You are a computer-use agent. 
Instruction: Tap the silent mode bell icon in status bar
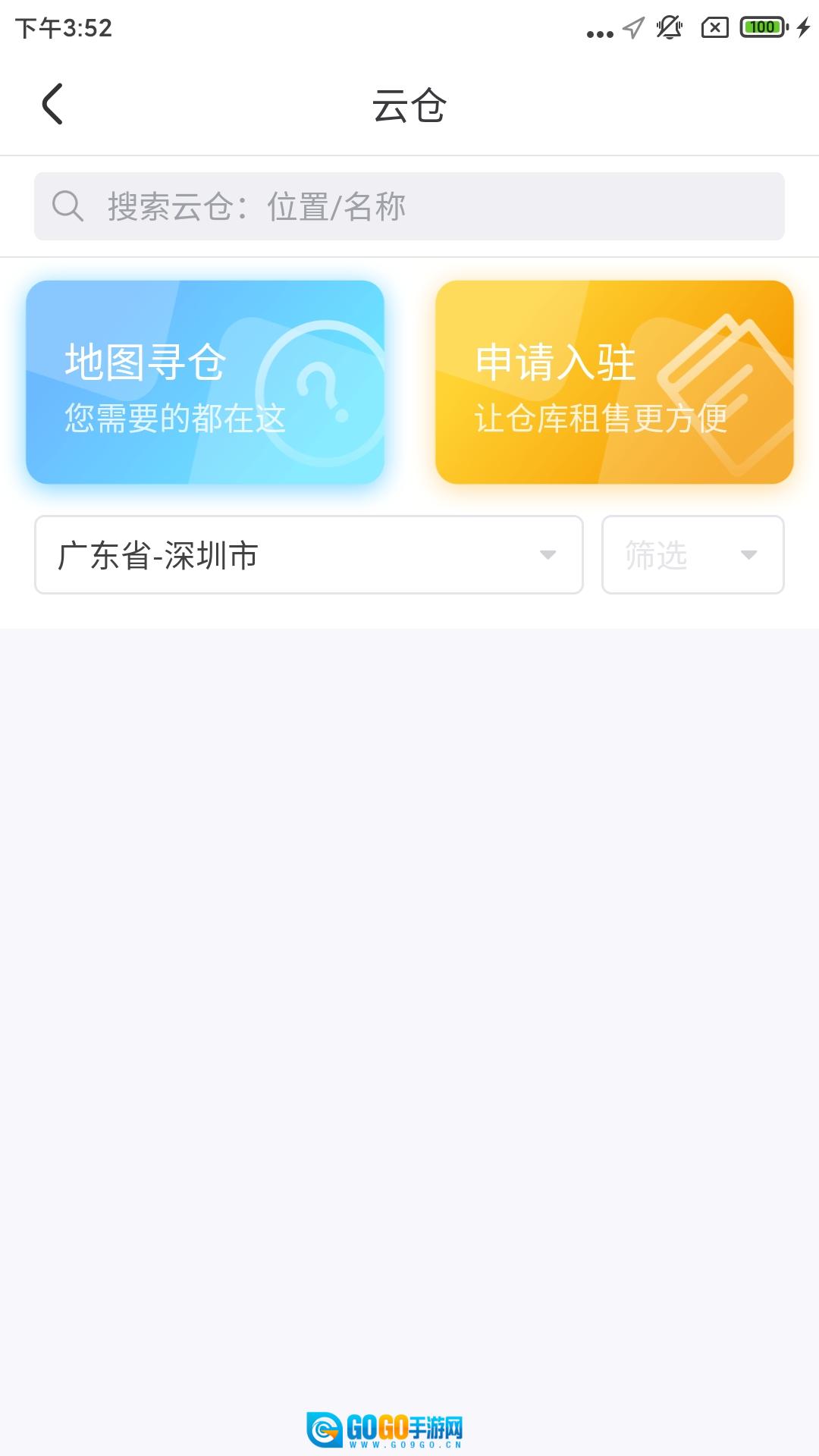tap(668, 28)
